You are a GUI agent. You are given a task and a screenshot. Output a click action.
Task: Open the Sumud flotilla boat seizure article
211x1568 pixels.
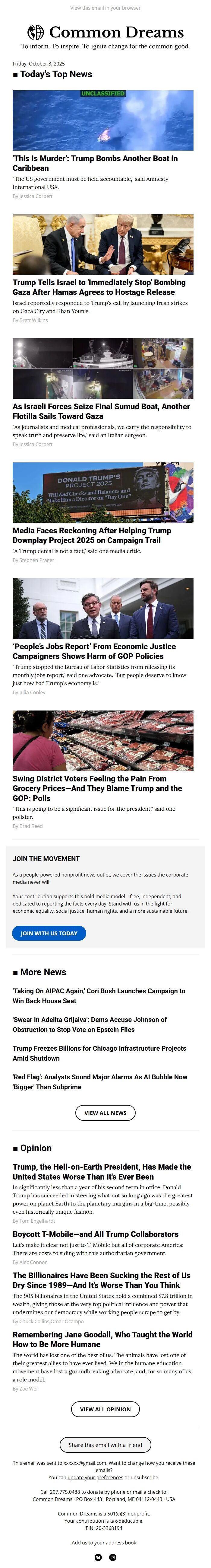coord(101,411)
